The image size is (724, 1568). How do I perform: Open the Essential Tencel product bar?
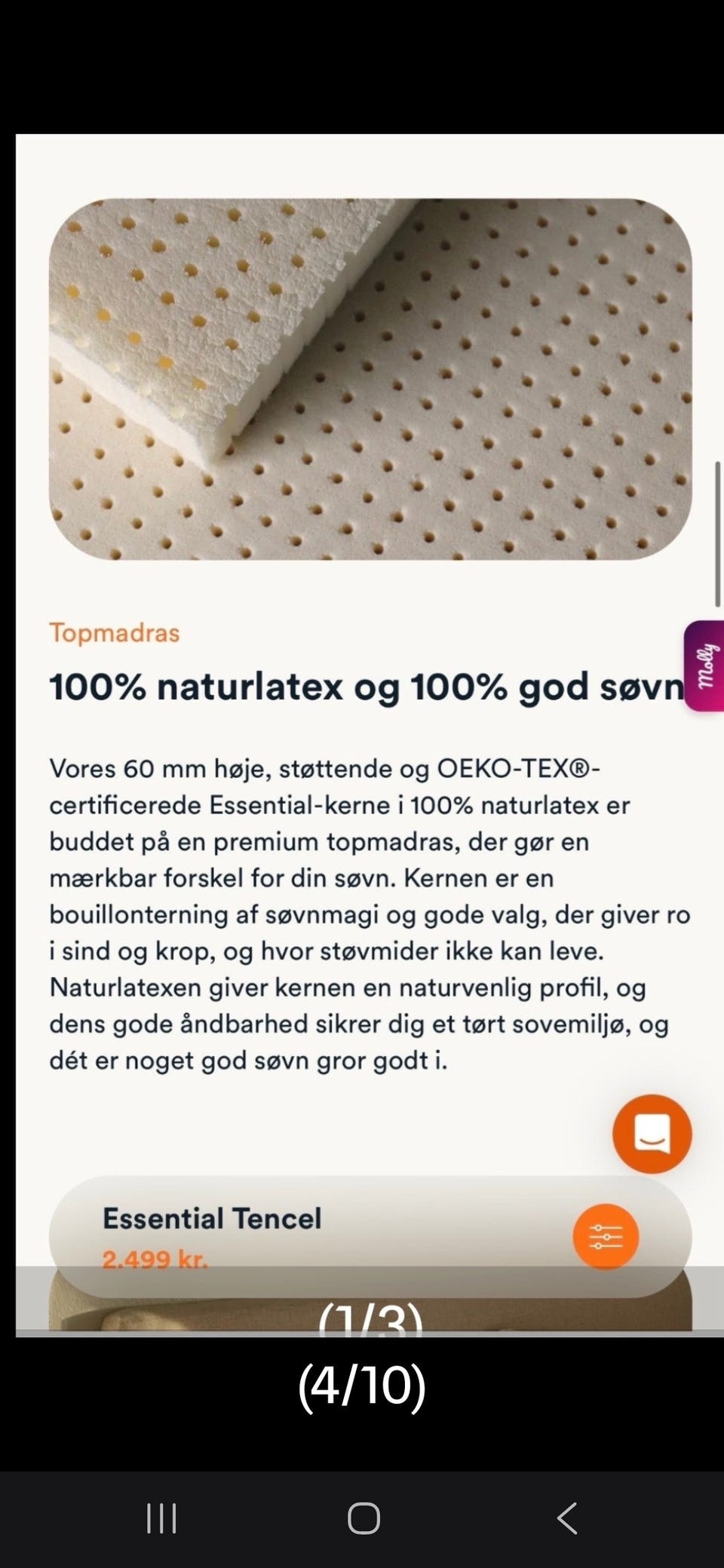coord(370,1237)
